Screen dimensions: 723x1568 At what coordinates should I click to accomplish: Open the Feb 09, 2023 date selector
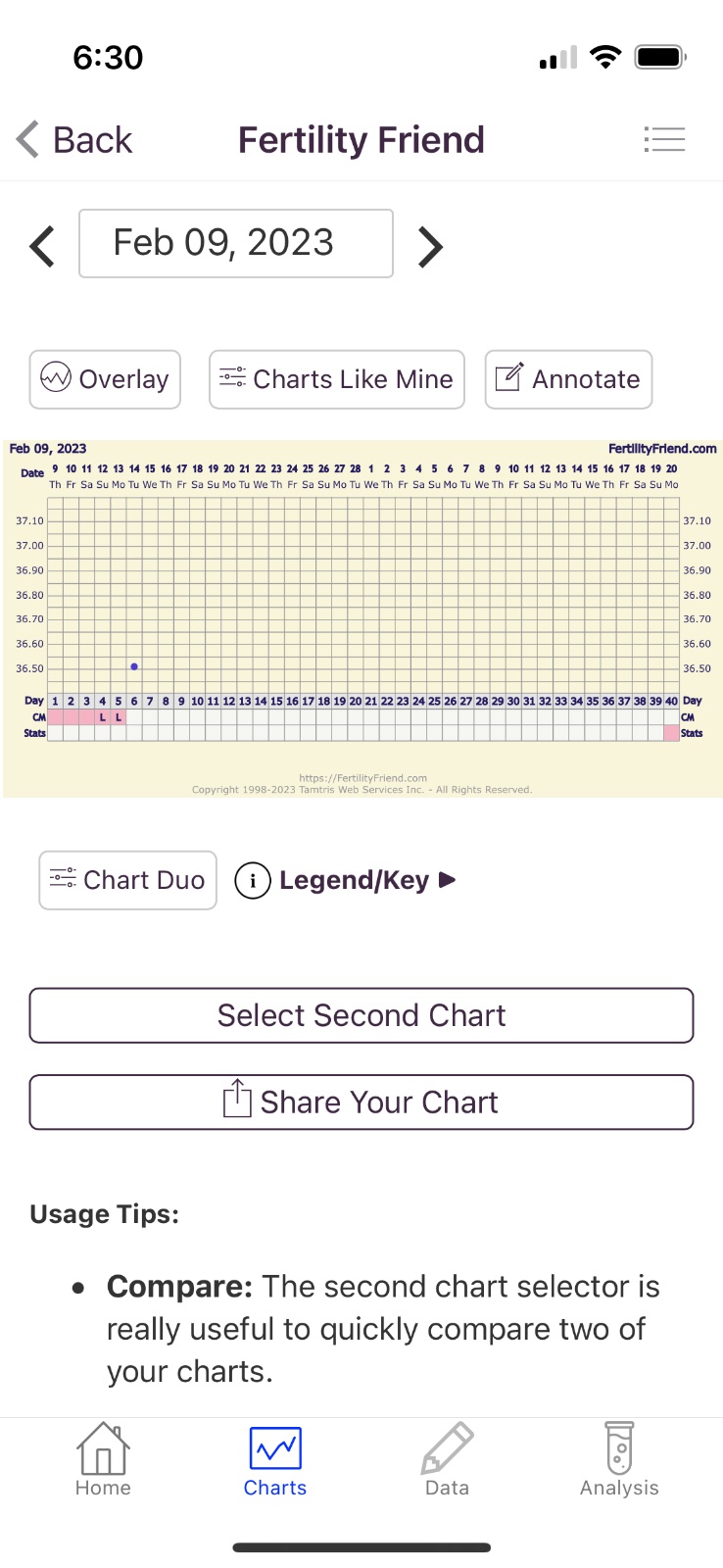coord(236,243)
